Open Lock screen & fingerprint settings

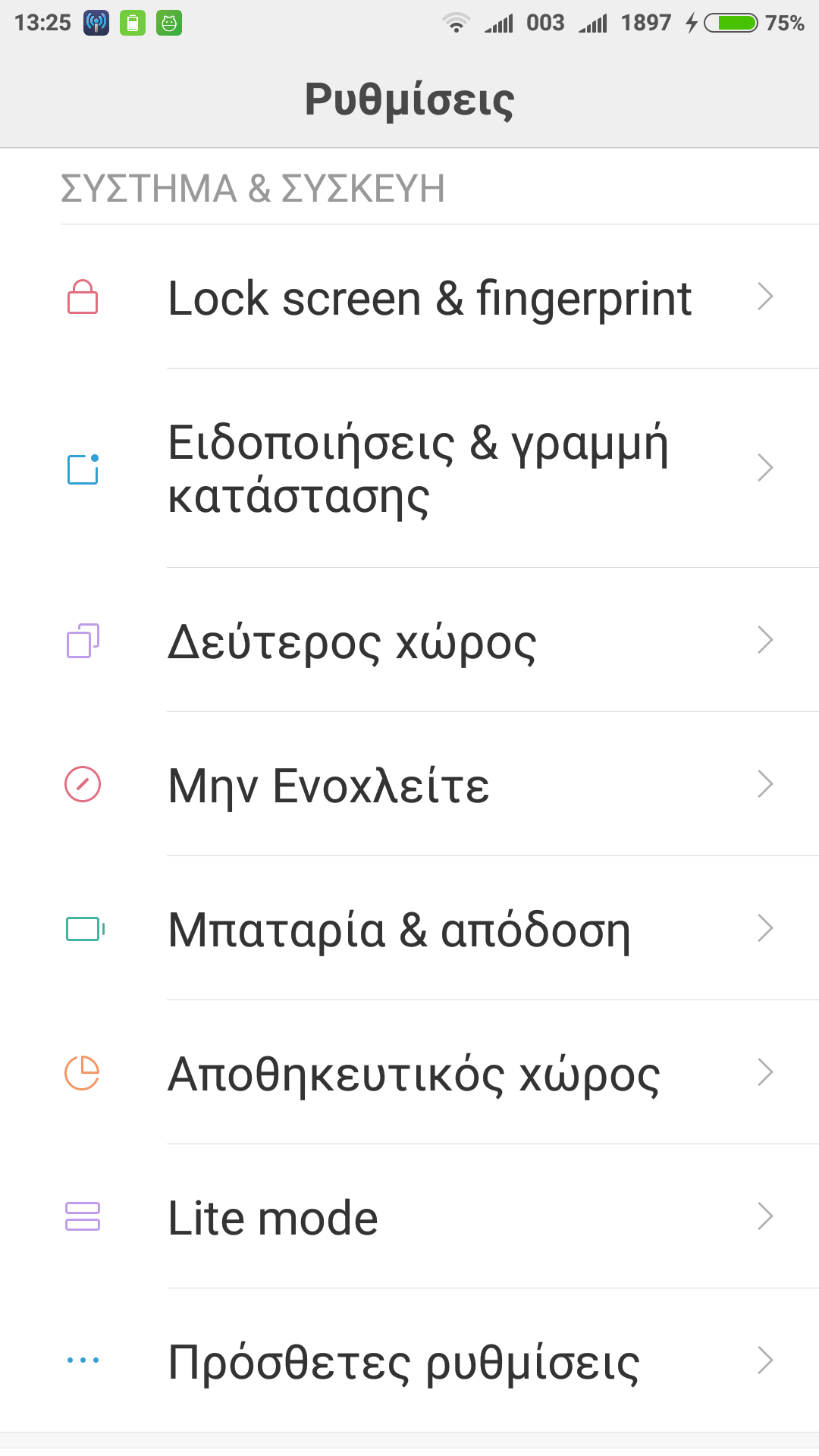click(x=429, y=297)
